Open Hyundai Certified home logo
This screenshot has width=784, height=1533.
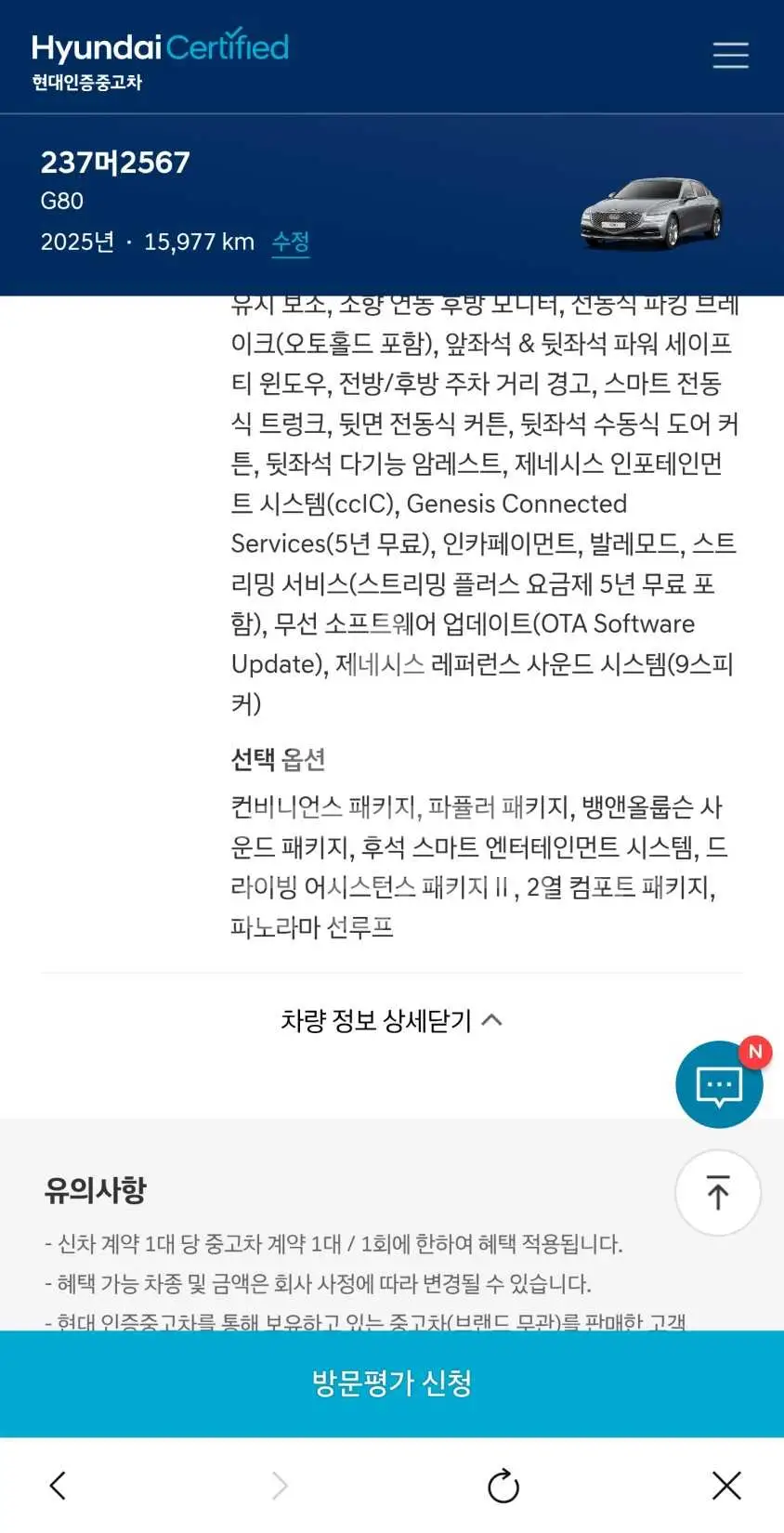[160, 59]
